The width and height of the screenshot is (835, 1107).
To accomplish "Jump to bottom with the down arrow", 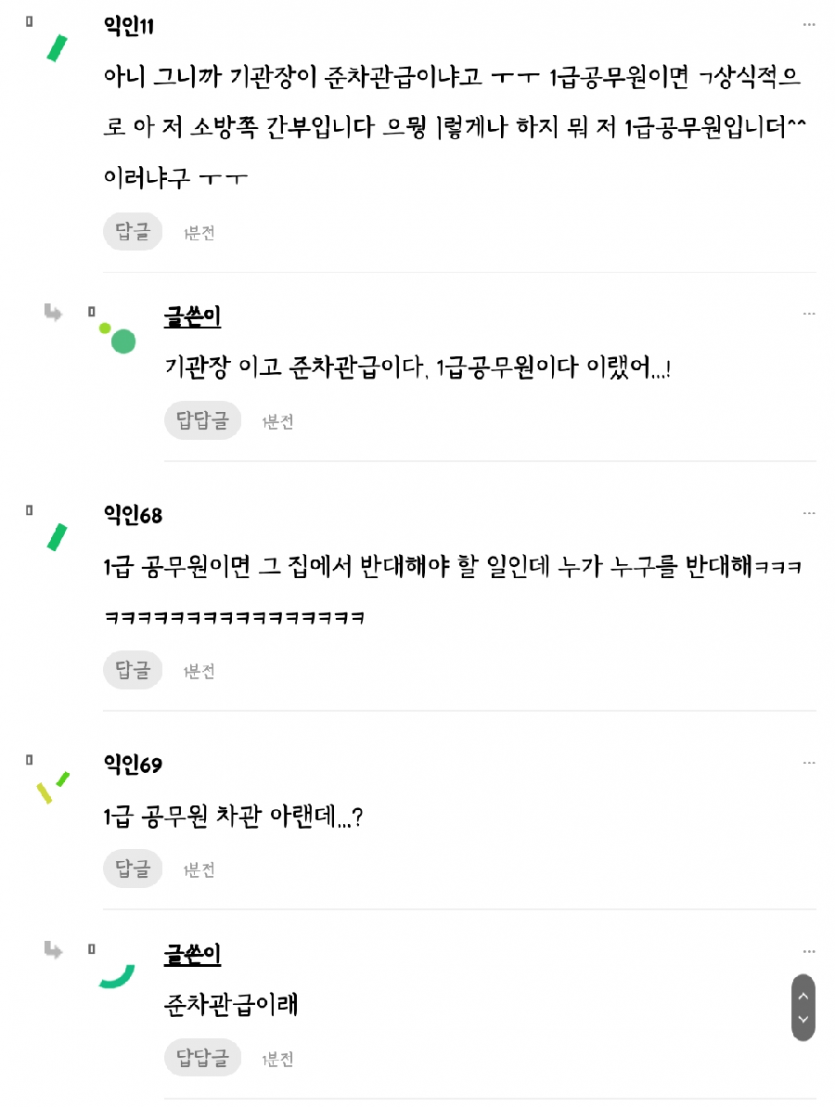I will [x=803, y=1020].
